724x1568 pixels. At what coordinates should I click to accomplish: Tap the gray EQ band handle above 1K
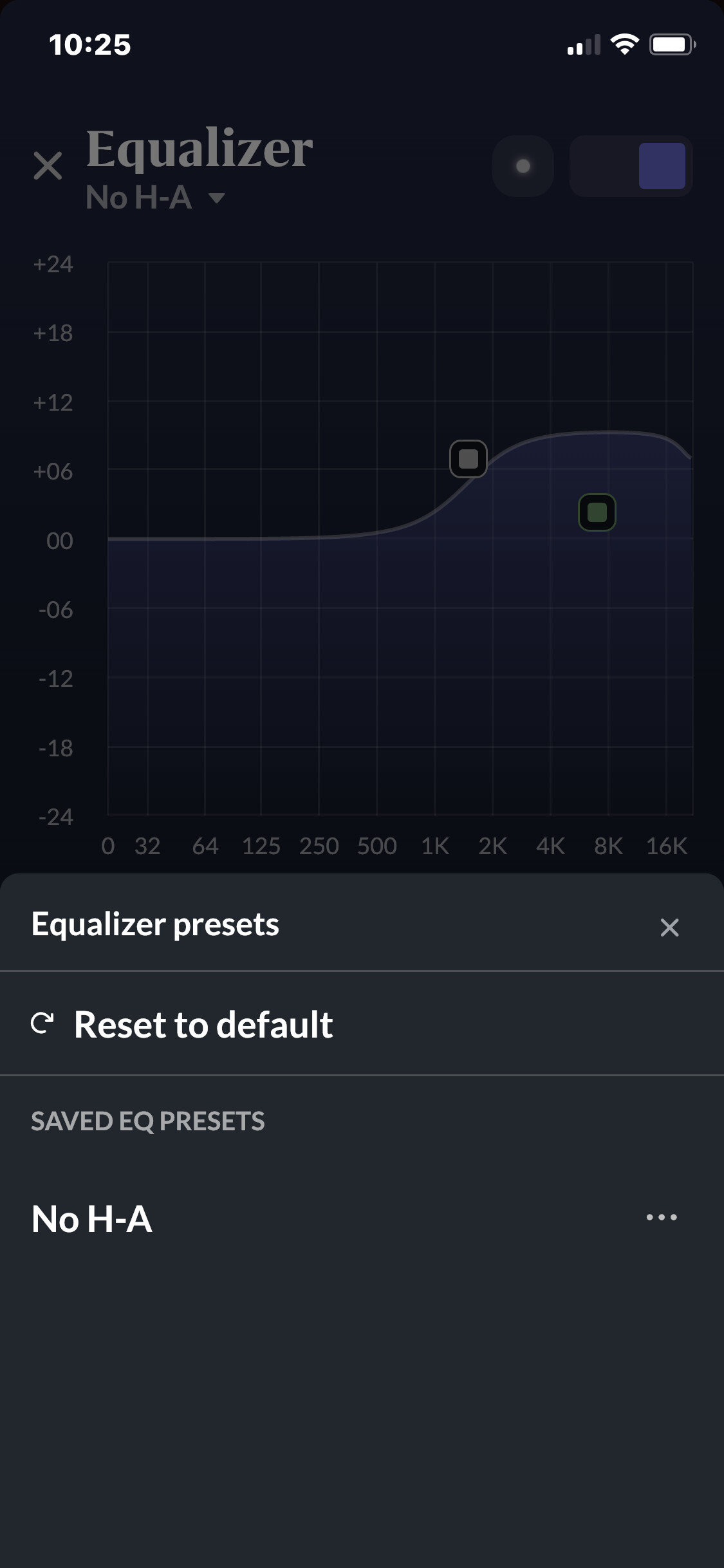point(468,460)
